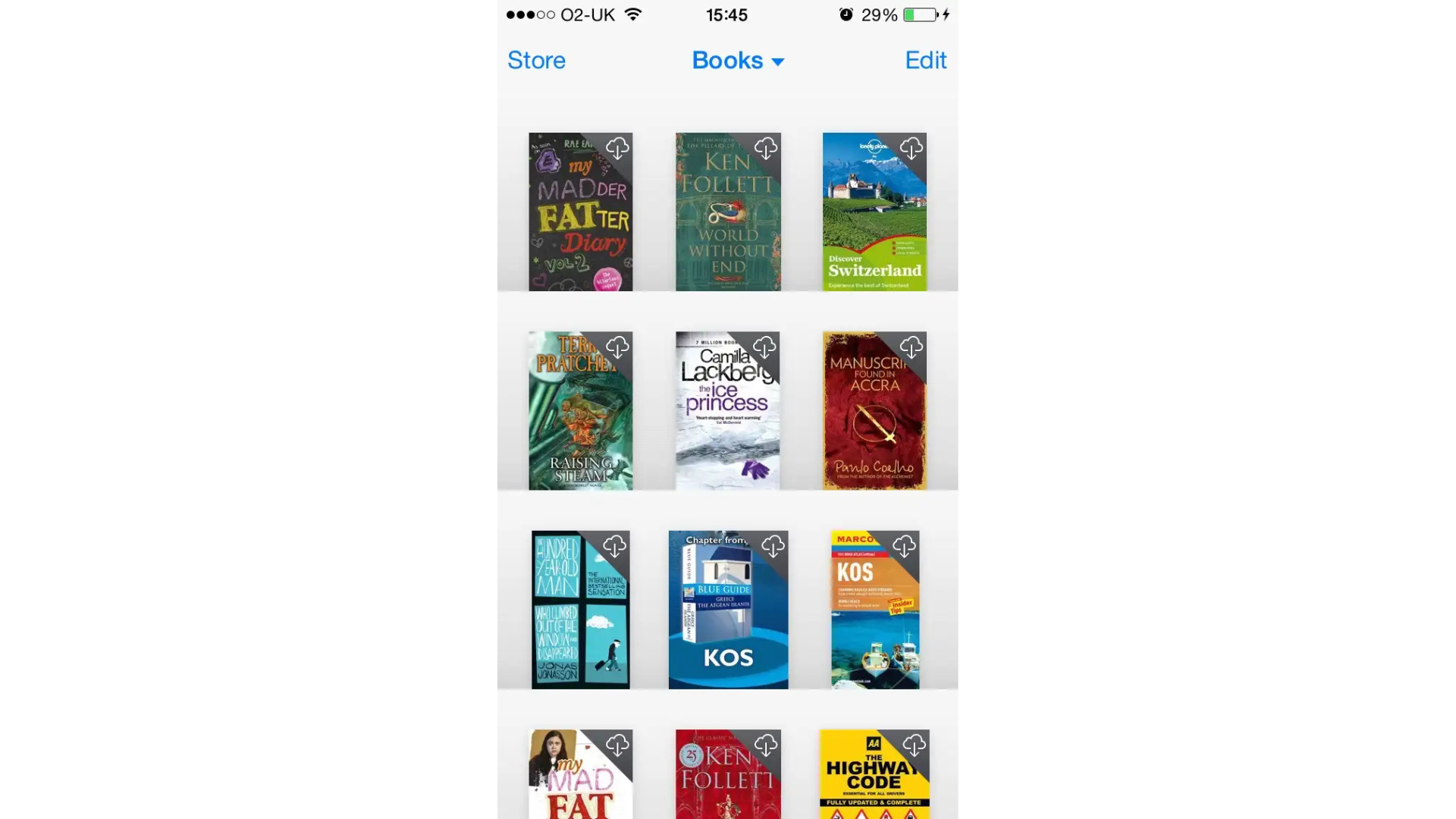This screenshot has width=1456, height=819.
Task: Open My Mad Fat Diary book
Action: tap(580, 781)
